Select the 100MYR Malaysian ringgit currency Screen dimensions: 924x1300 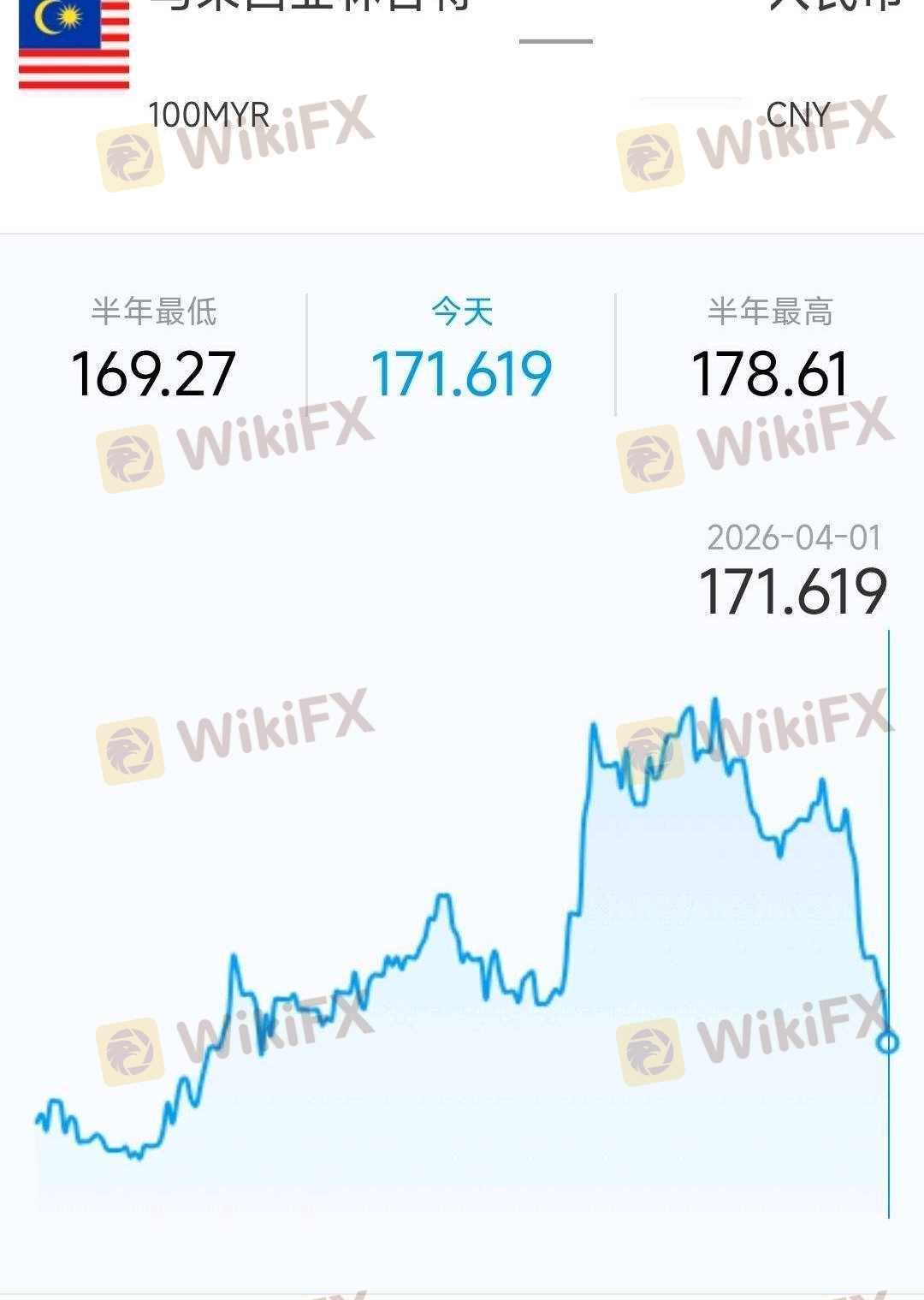208,114
